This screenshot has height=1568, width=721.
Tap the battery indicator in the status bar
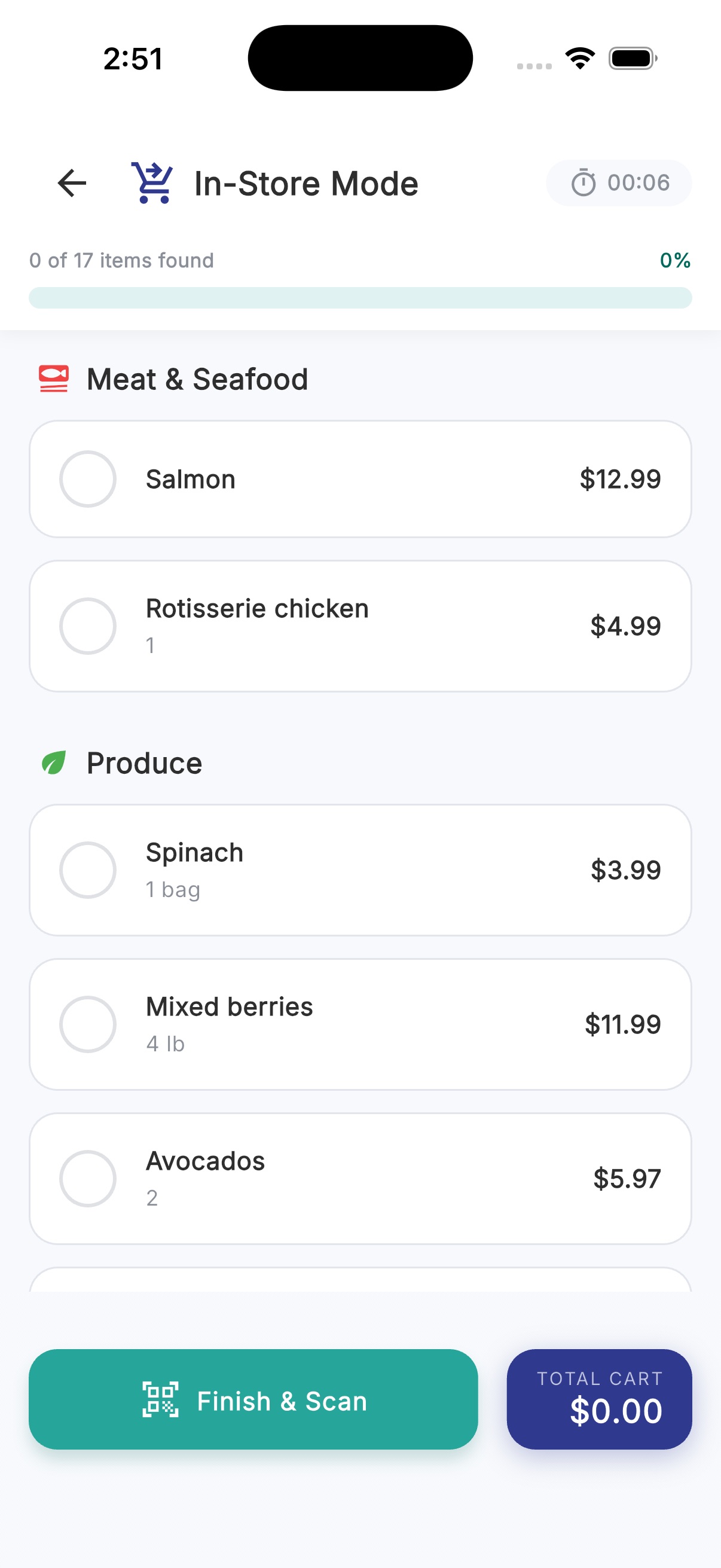(631, 58)
